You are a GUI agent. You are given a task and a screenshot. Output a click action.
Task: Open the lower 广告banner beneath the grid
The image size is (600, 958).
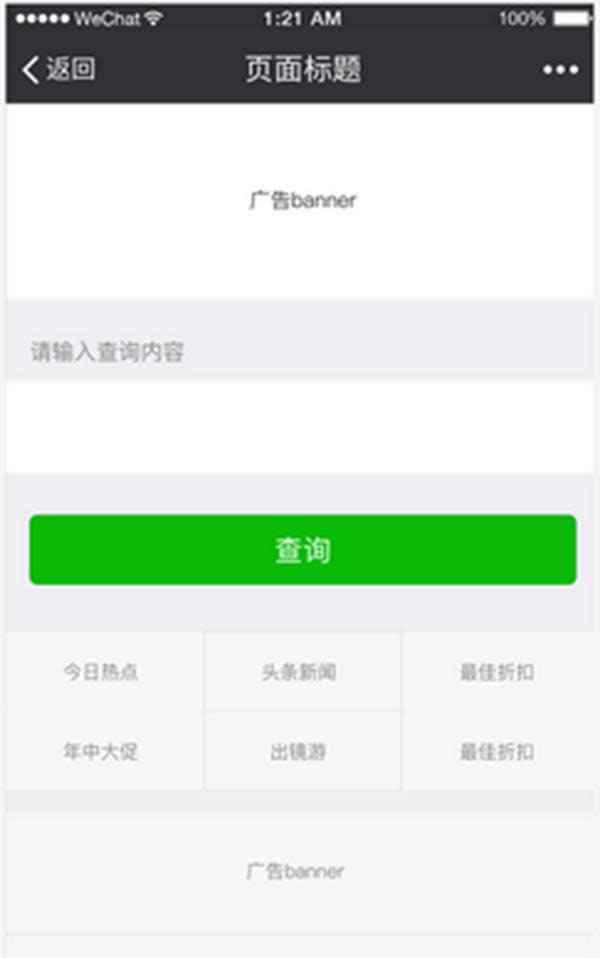296,871
